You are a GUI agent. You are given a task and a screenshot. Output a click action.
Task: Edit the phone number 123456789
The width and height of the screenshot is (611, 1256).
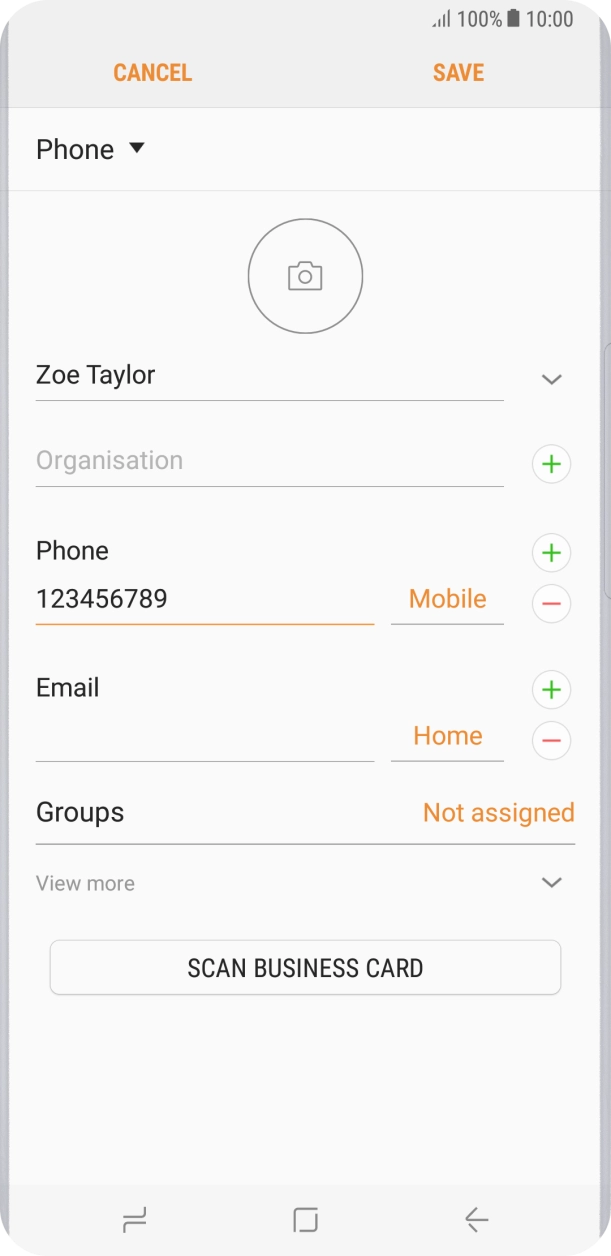(x=204, y=599)
